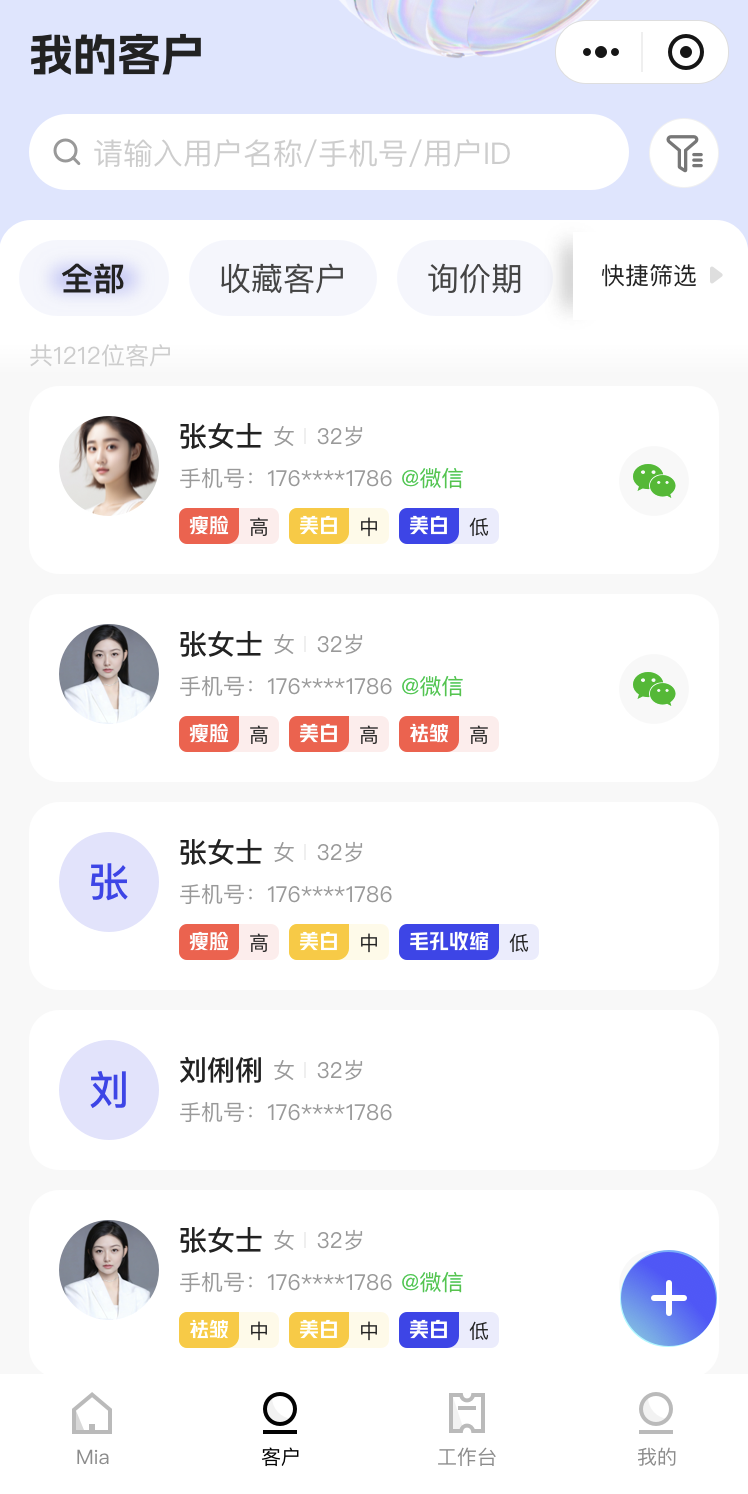Switch to the 工作台 tab

point(466,1430)
